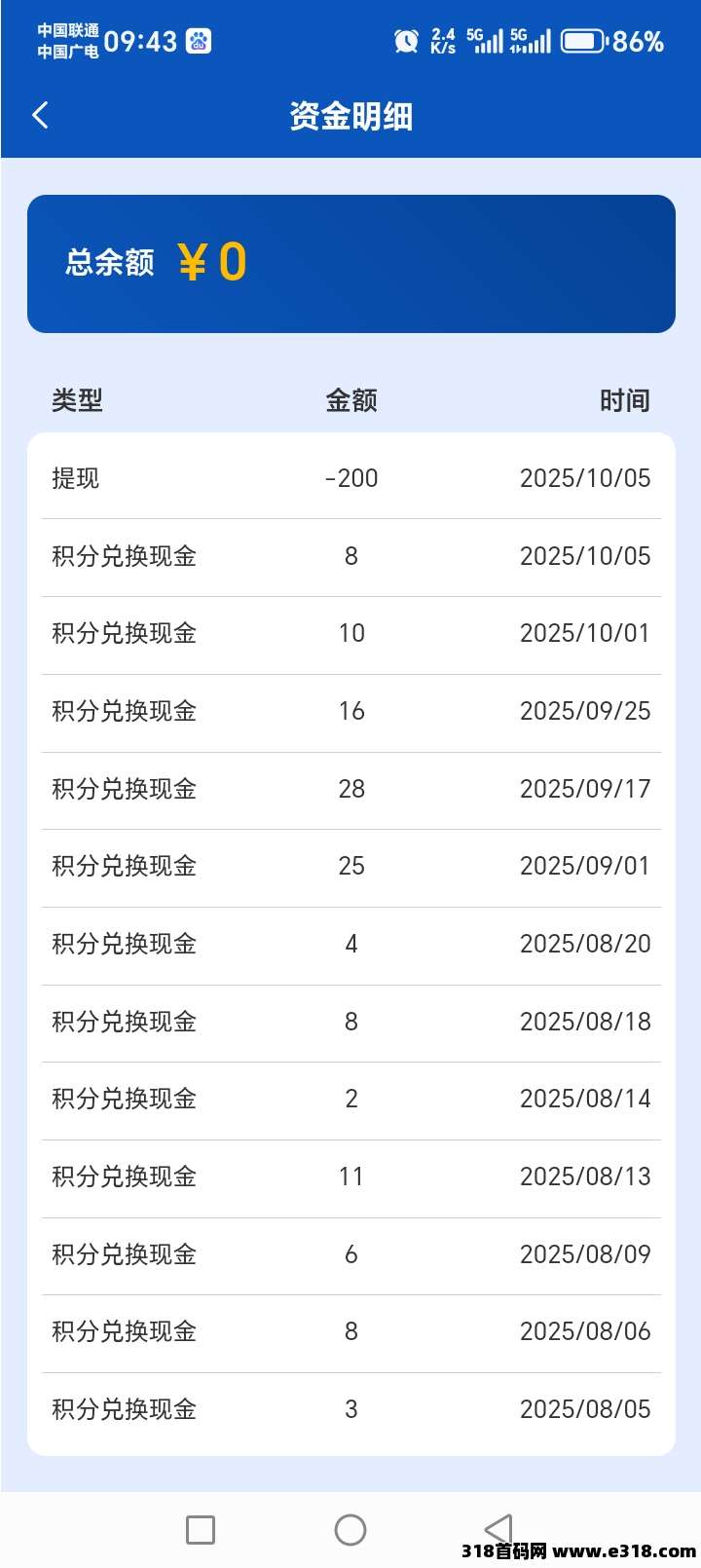The image size is (701, 1568).
Task: Tap the 类型 column header
Action: pyautogui.click(x=77, y=400)
